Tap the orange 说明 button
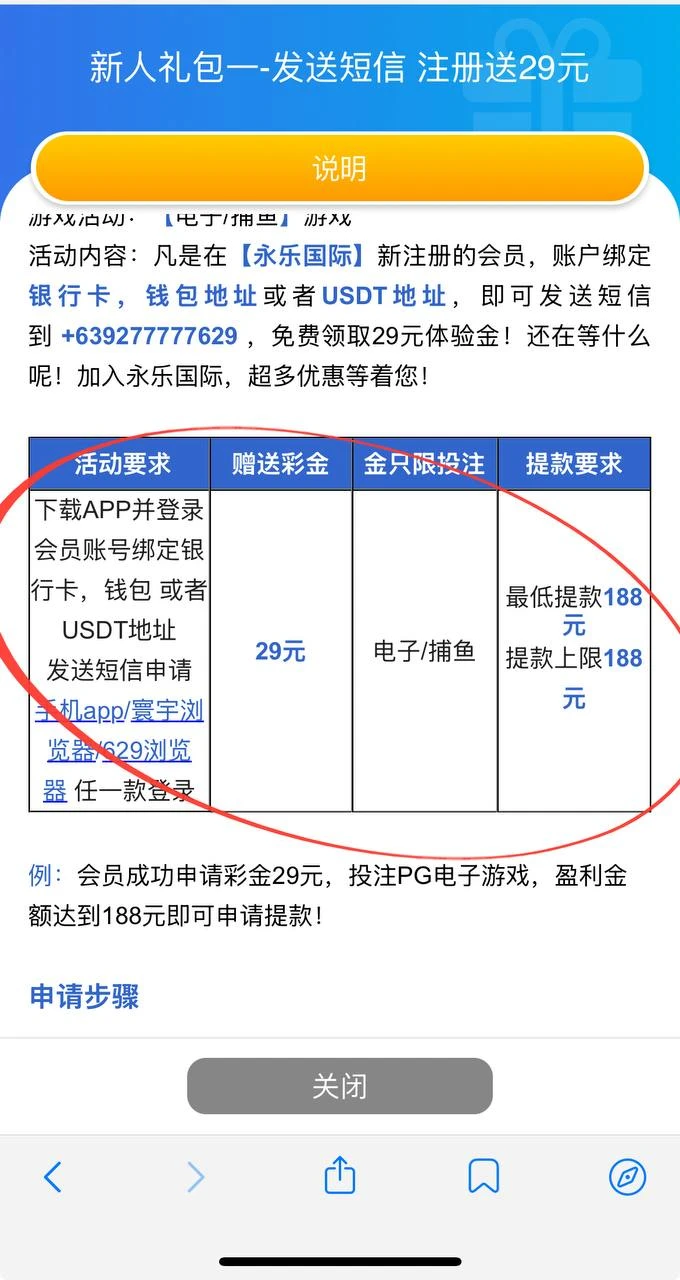The height and width of the screenshot is (1280, 680). [339, 168]
